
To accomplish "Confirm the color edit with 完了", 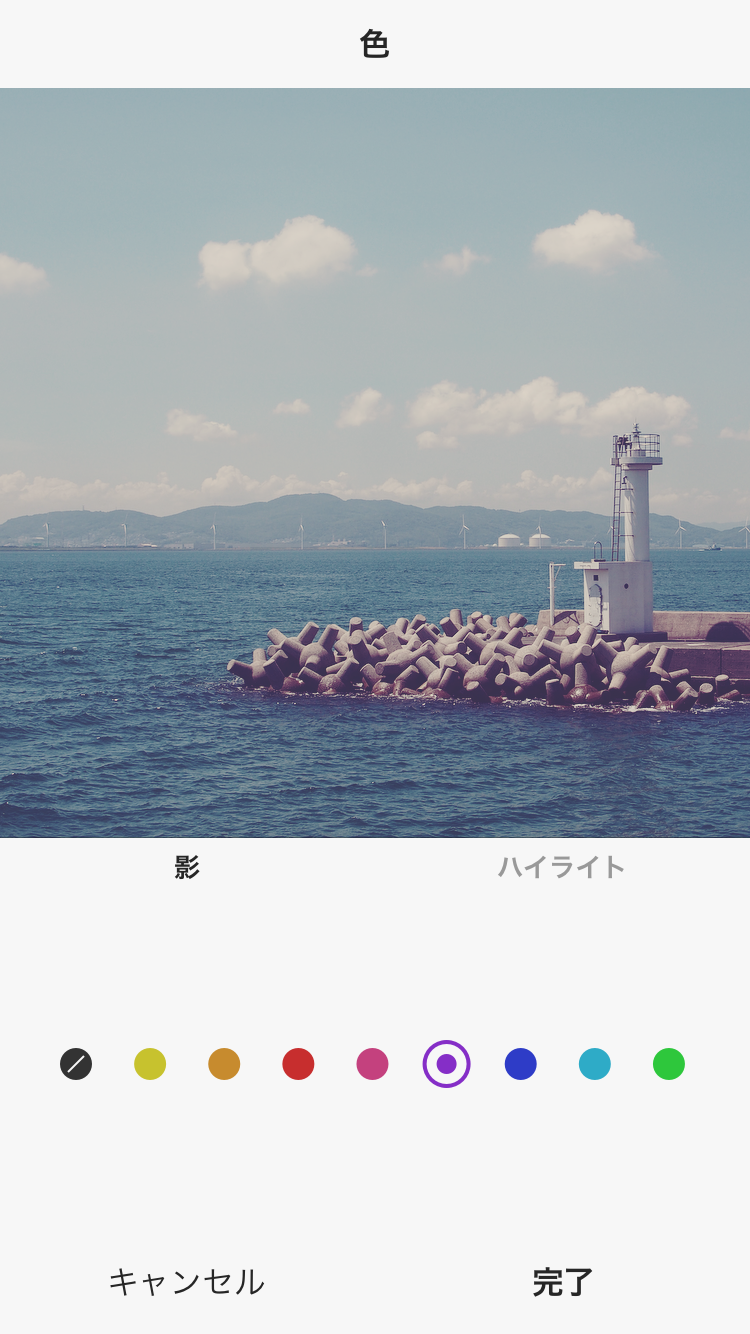I will [563, 1281].
